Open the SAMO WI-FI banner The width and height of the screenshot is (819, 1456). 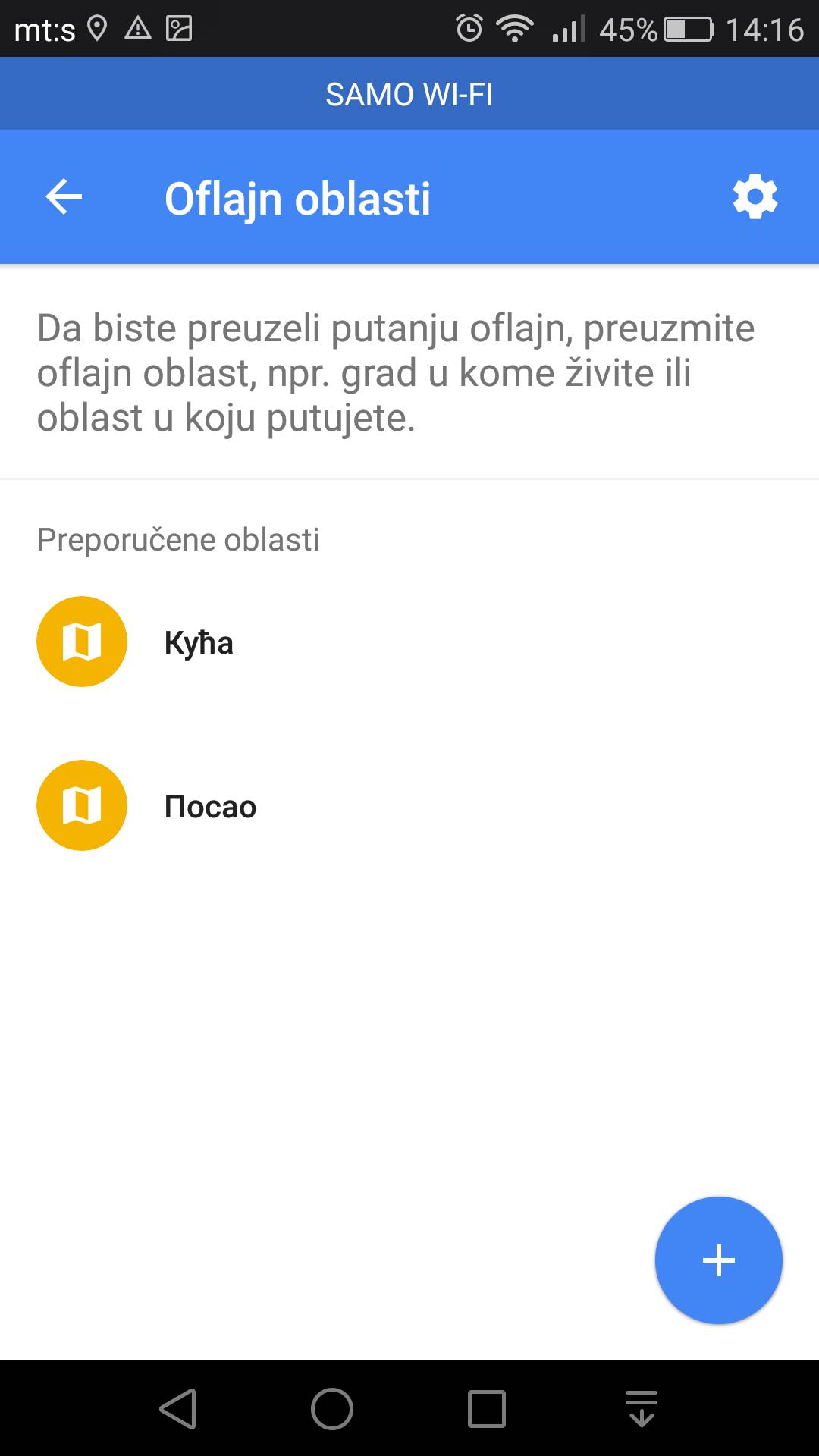click(x=409, y=93)
